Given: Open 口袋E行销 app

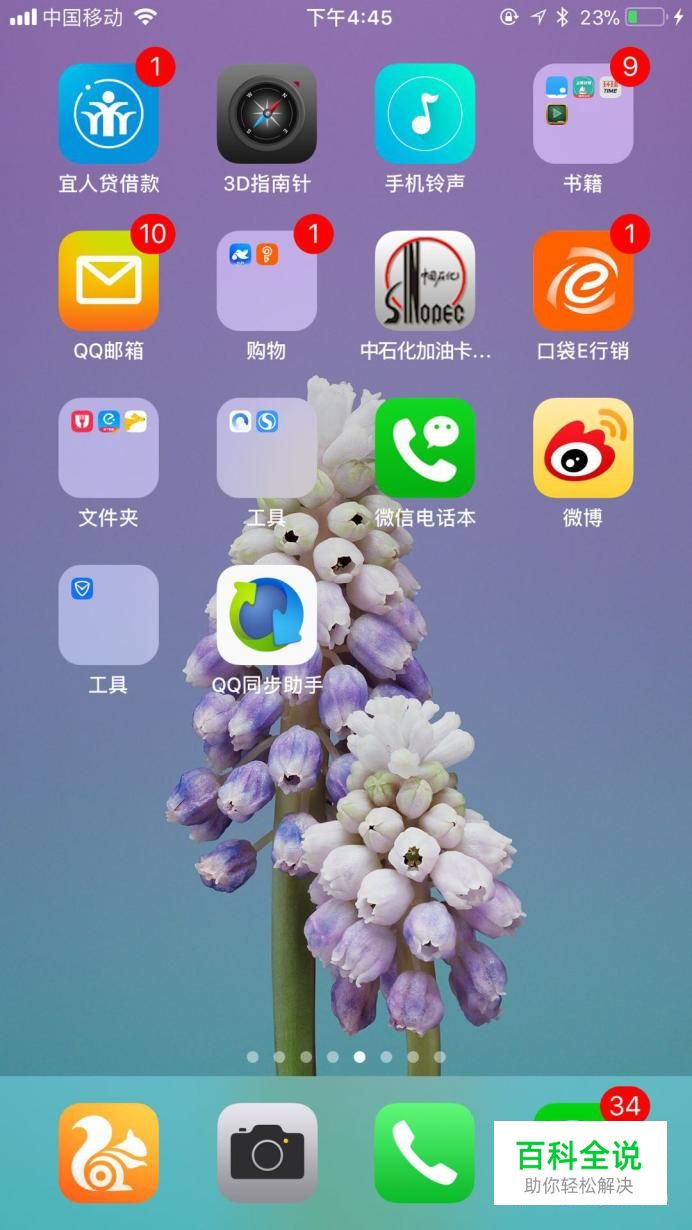Looking at the screenshot, I should click(x=582, y=281).
